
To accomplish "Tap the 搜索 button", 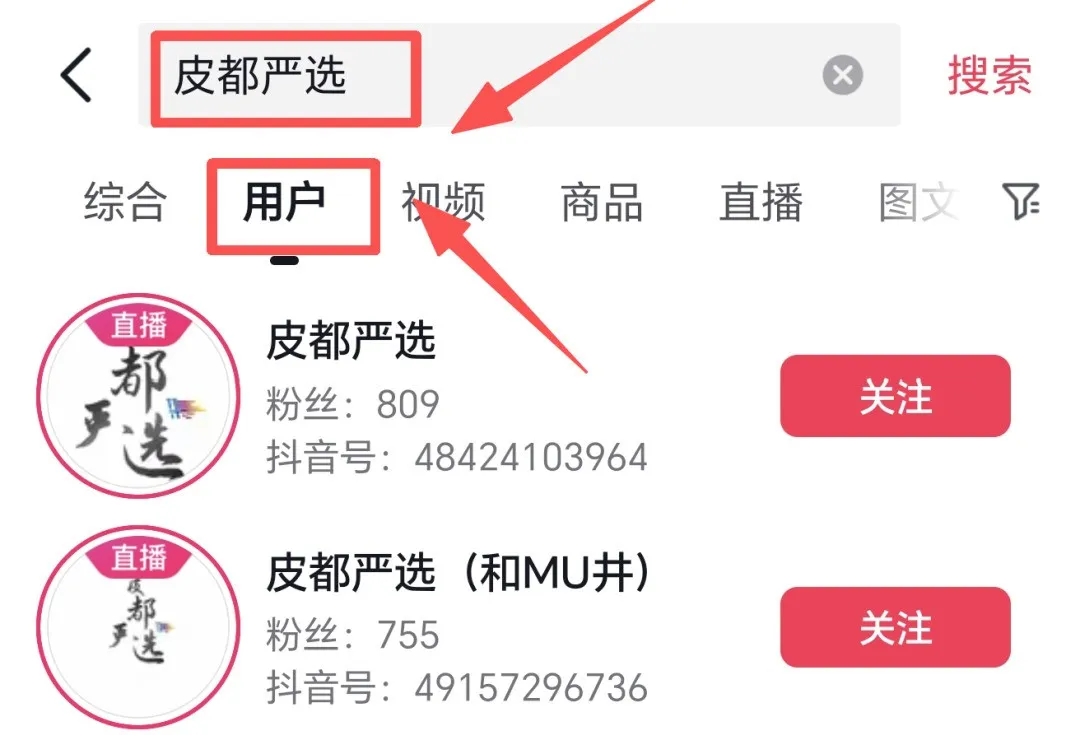I will 989,75.
